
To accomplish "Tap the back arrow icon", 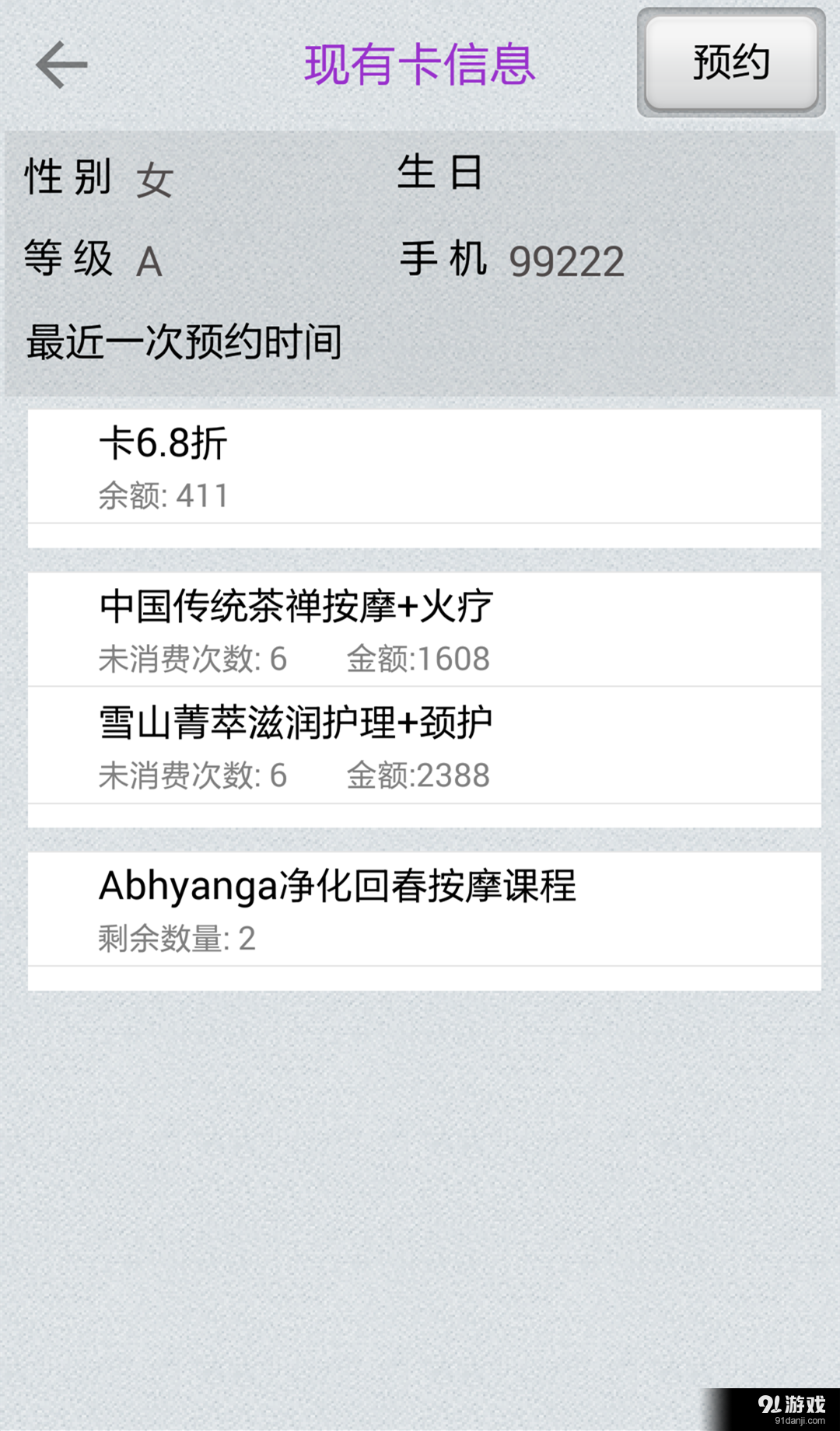I will 62,65.
